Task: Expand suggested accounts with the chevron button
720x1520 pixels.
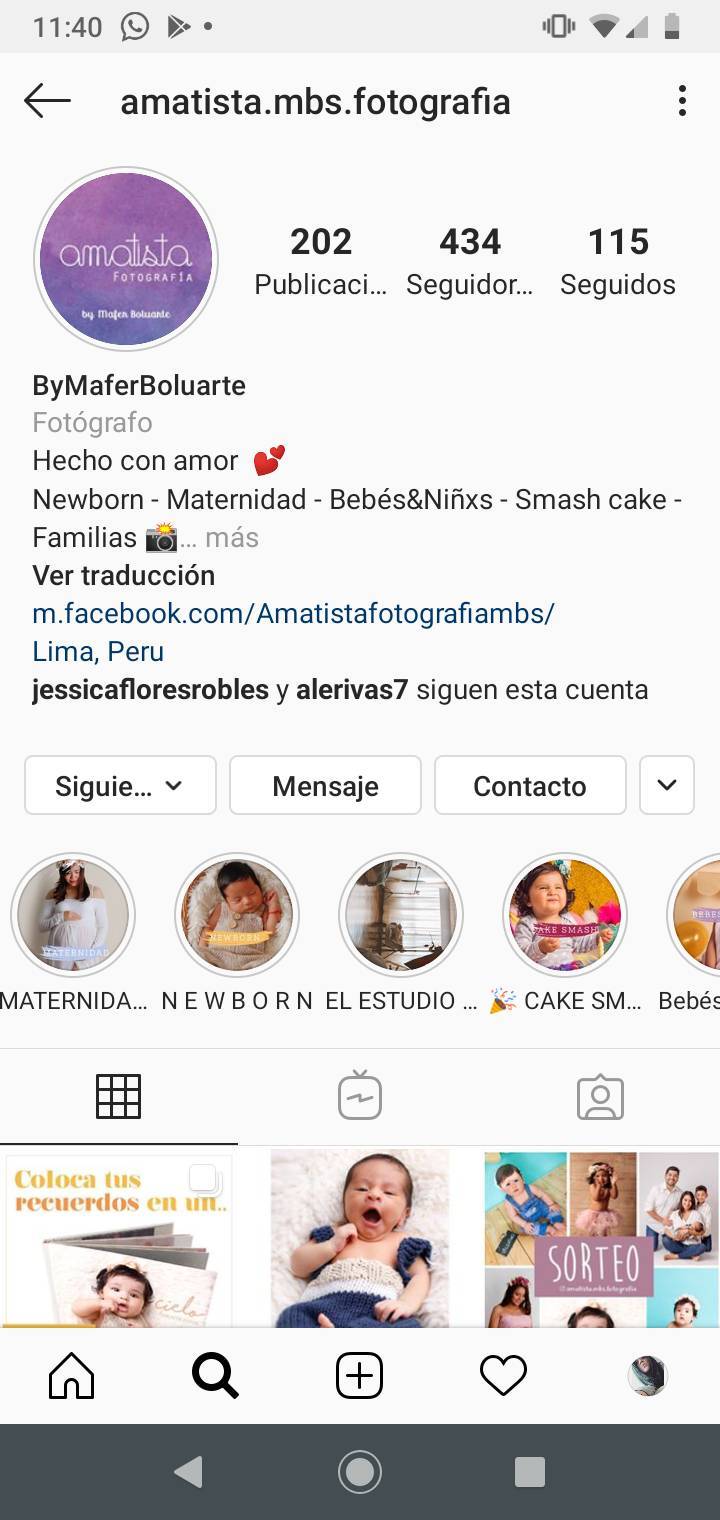Action: [667, 786]
